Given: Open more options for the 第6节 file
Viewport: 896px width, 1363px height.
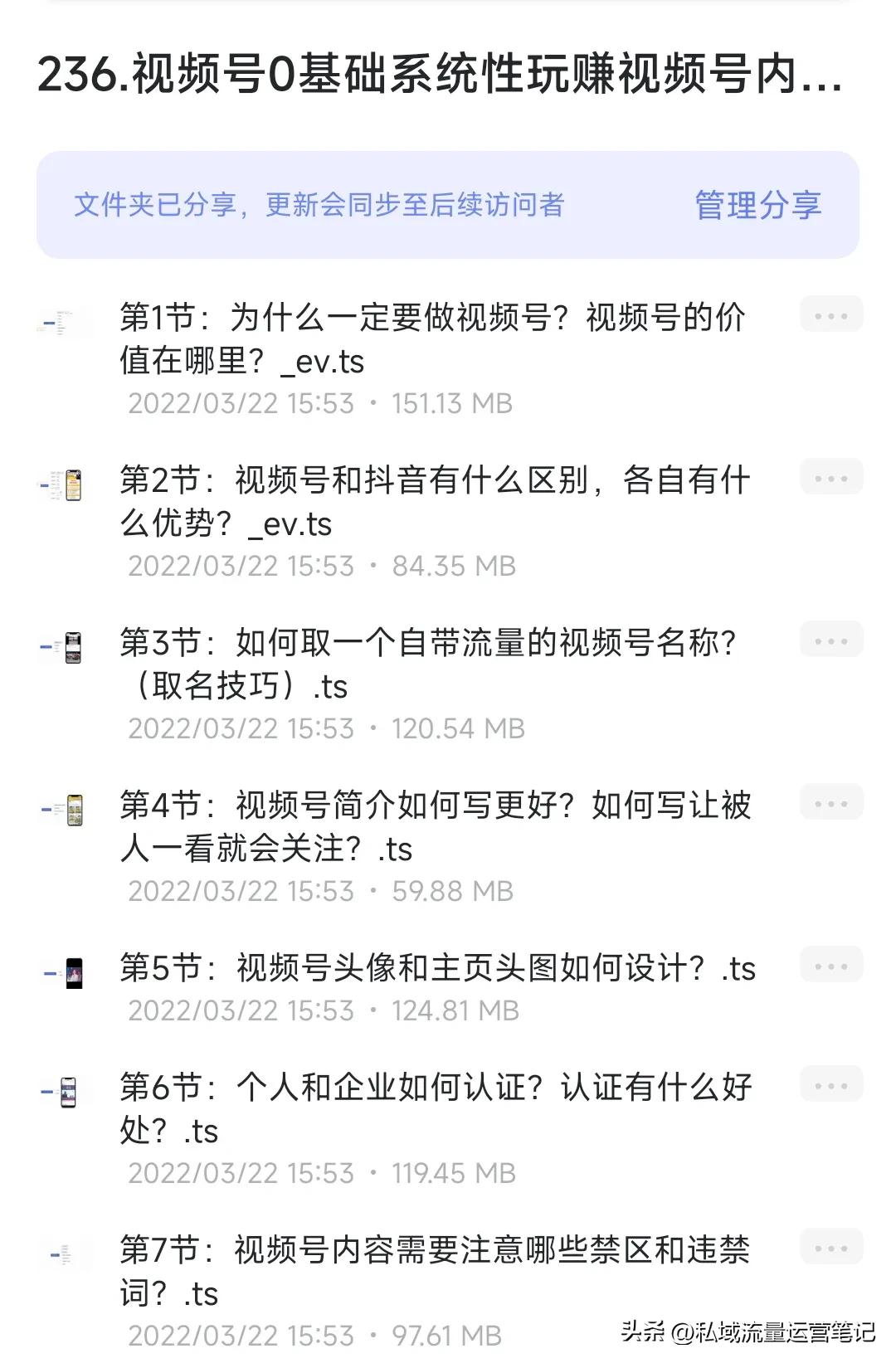Looking at the screenshot, I should (831, 1085).
